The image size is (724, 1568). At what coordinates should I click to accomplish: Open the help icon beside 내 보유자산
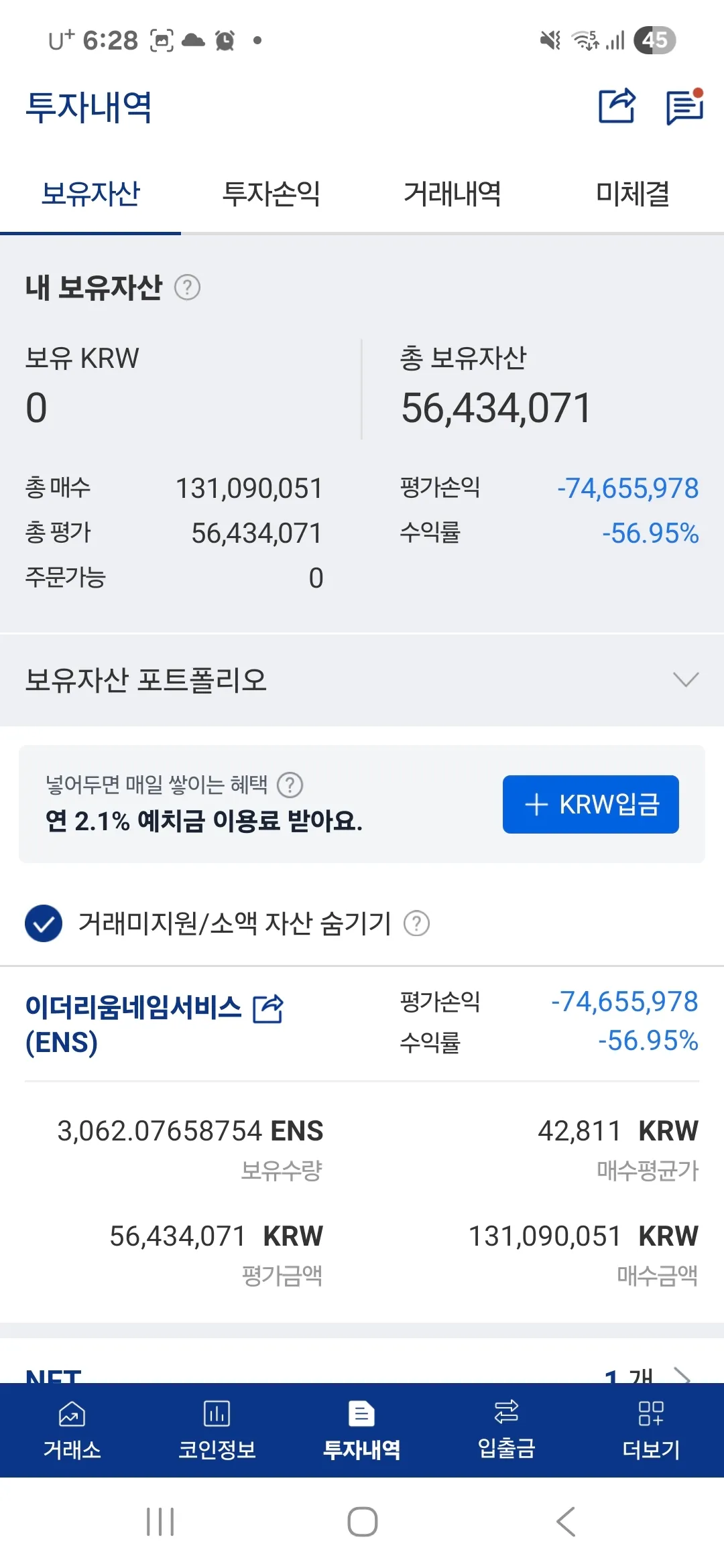point(187,287)
